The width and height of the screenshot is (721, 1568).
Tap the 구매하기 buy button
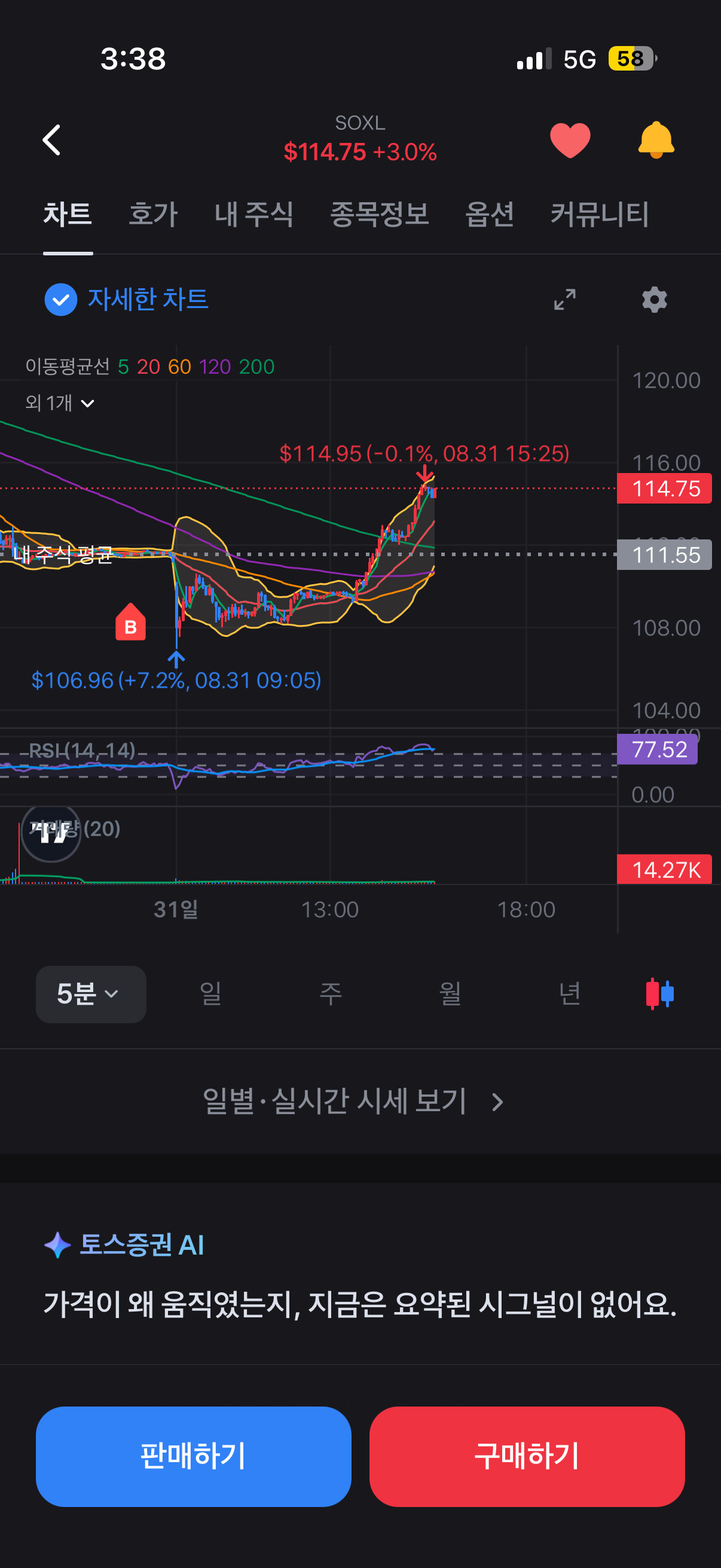[x=527, y=1457]
